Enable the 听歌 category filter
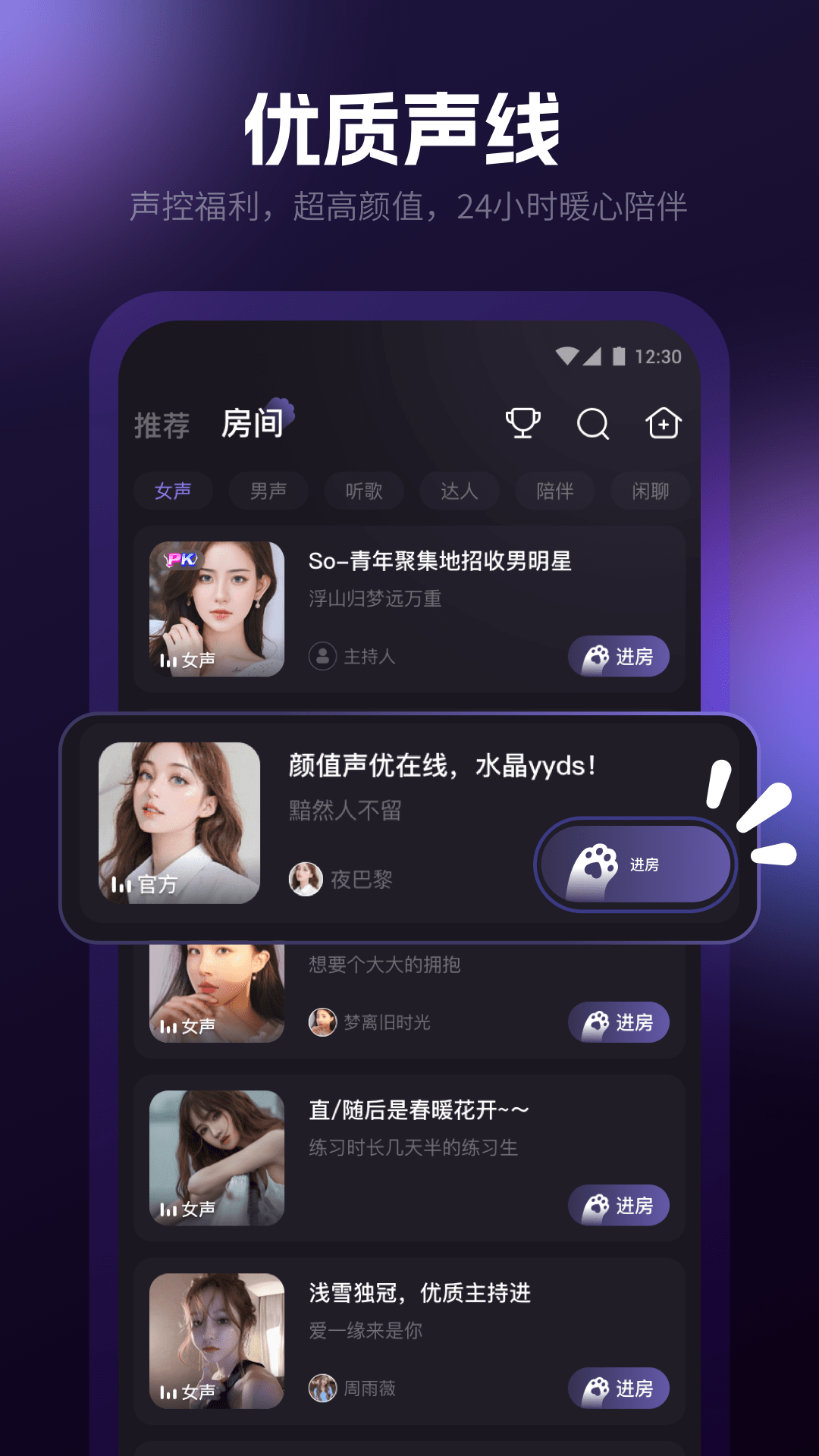819x1456 pixels. (364, 491)
